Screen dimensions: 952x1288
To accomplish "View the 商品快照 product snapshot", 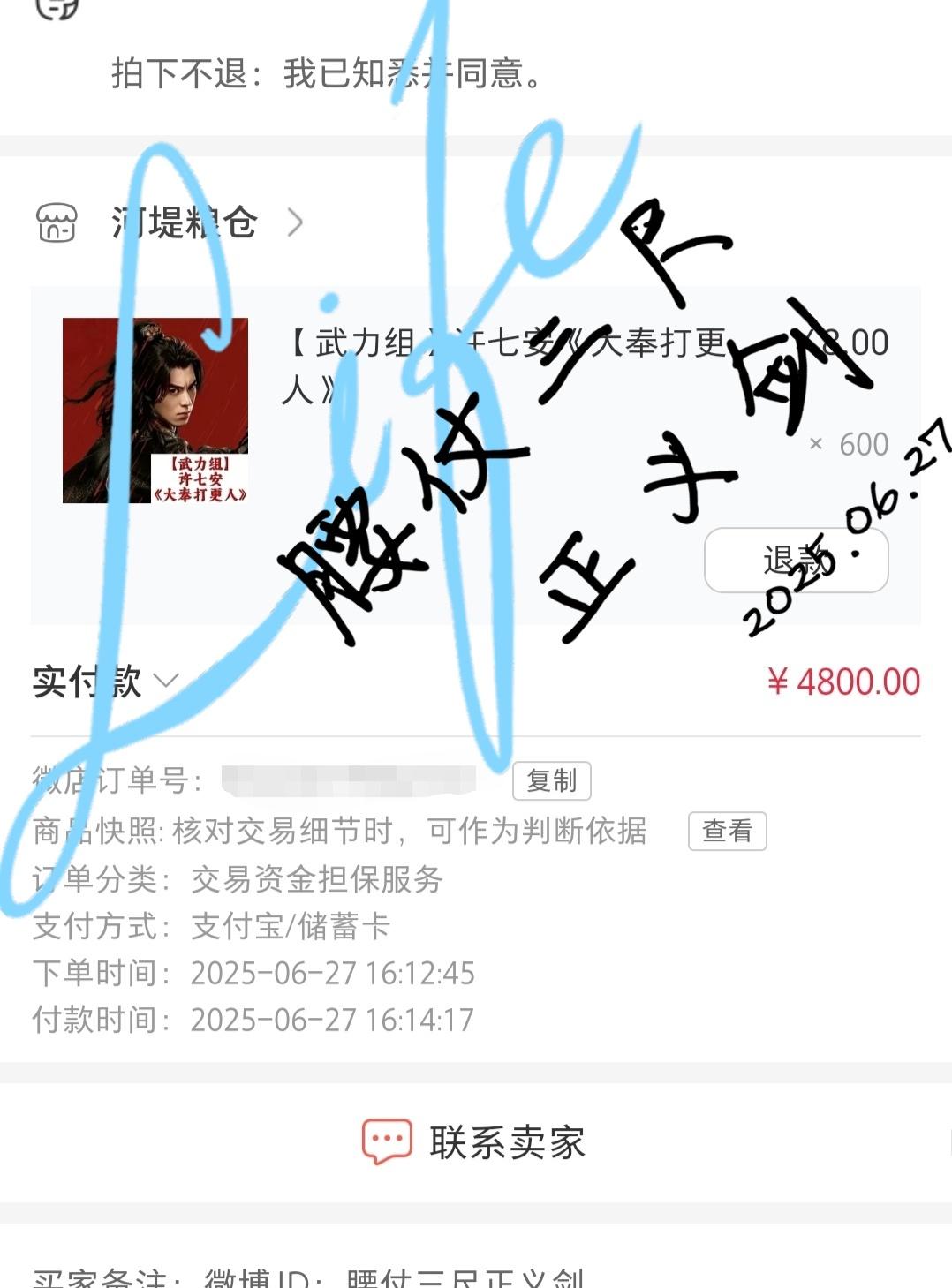I will pyautogui.click(x=727, y=831).
